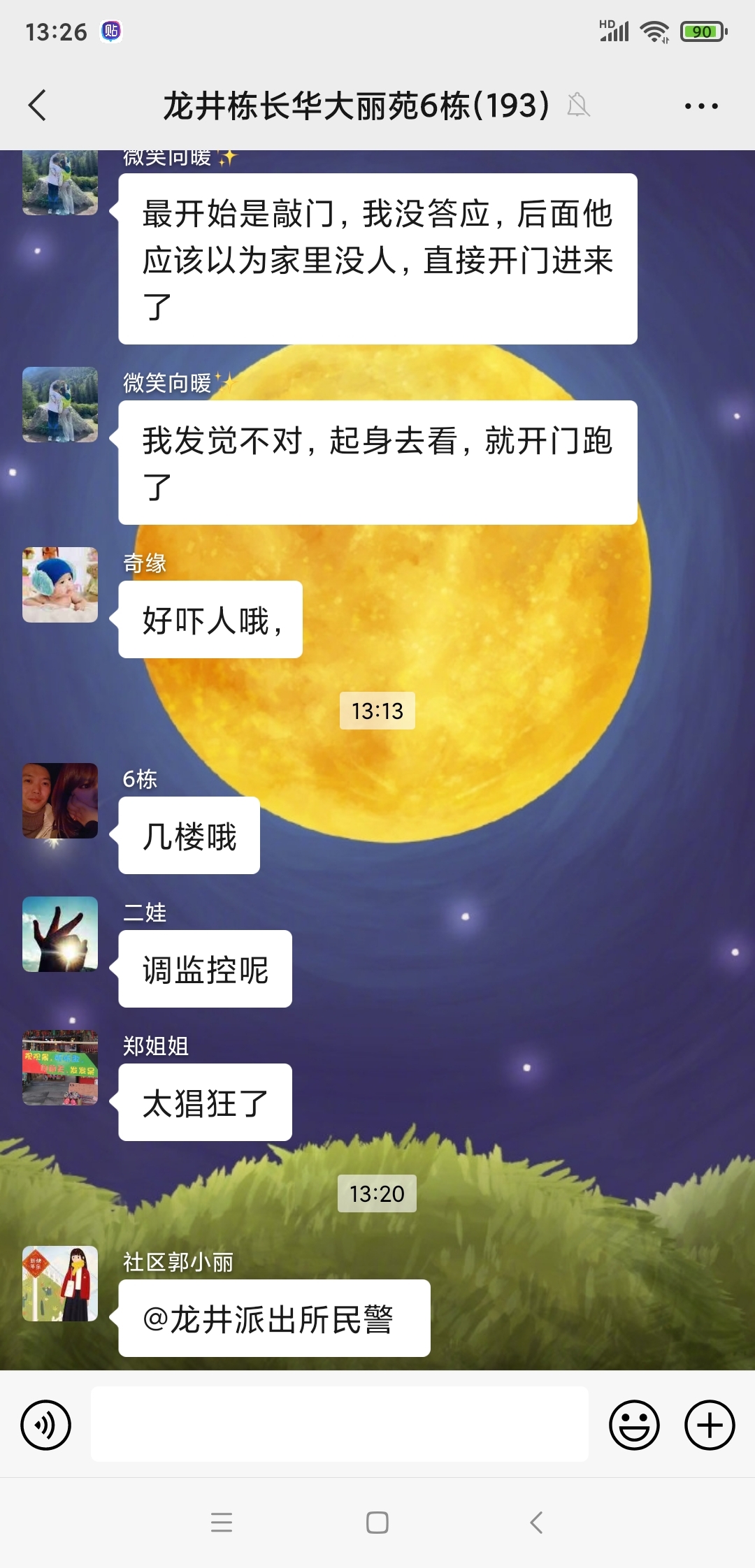Screen dimensions: 755x1568
Task: Open 二娃's profile avatar
Action: [x=60, y=934]
